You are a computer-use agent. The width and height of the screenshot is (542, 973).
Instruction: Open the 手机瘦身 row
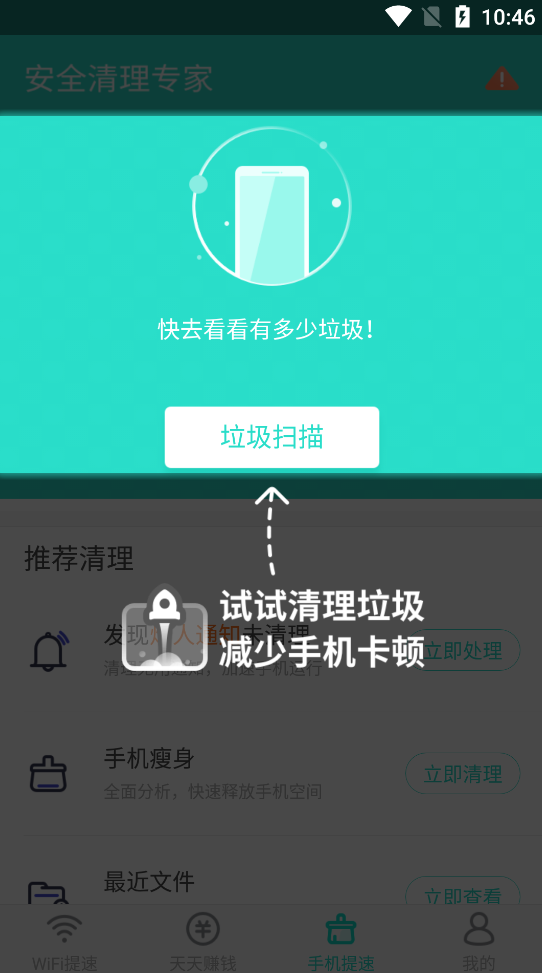[x=271, y=774]
